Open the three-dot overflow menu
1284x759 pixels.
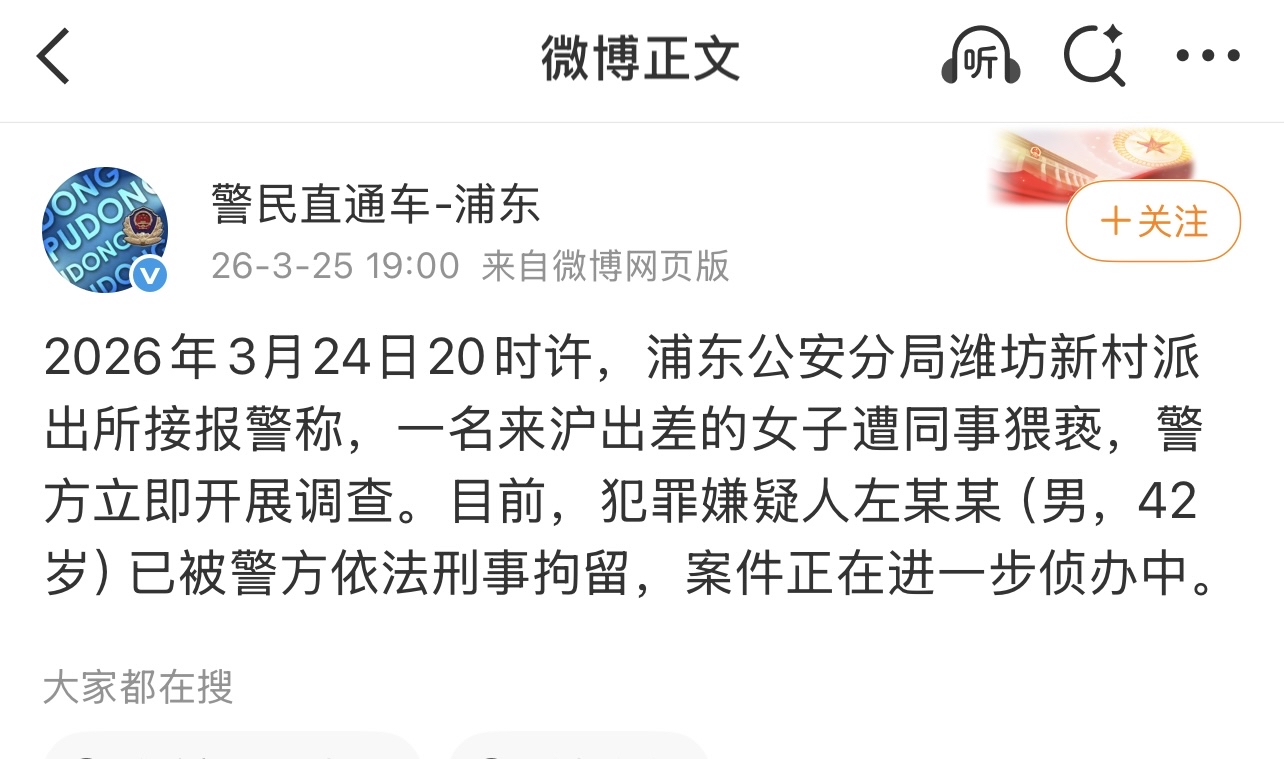pyautogui.click(x=1207, y=57)
